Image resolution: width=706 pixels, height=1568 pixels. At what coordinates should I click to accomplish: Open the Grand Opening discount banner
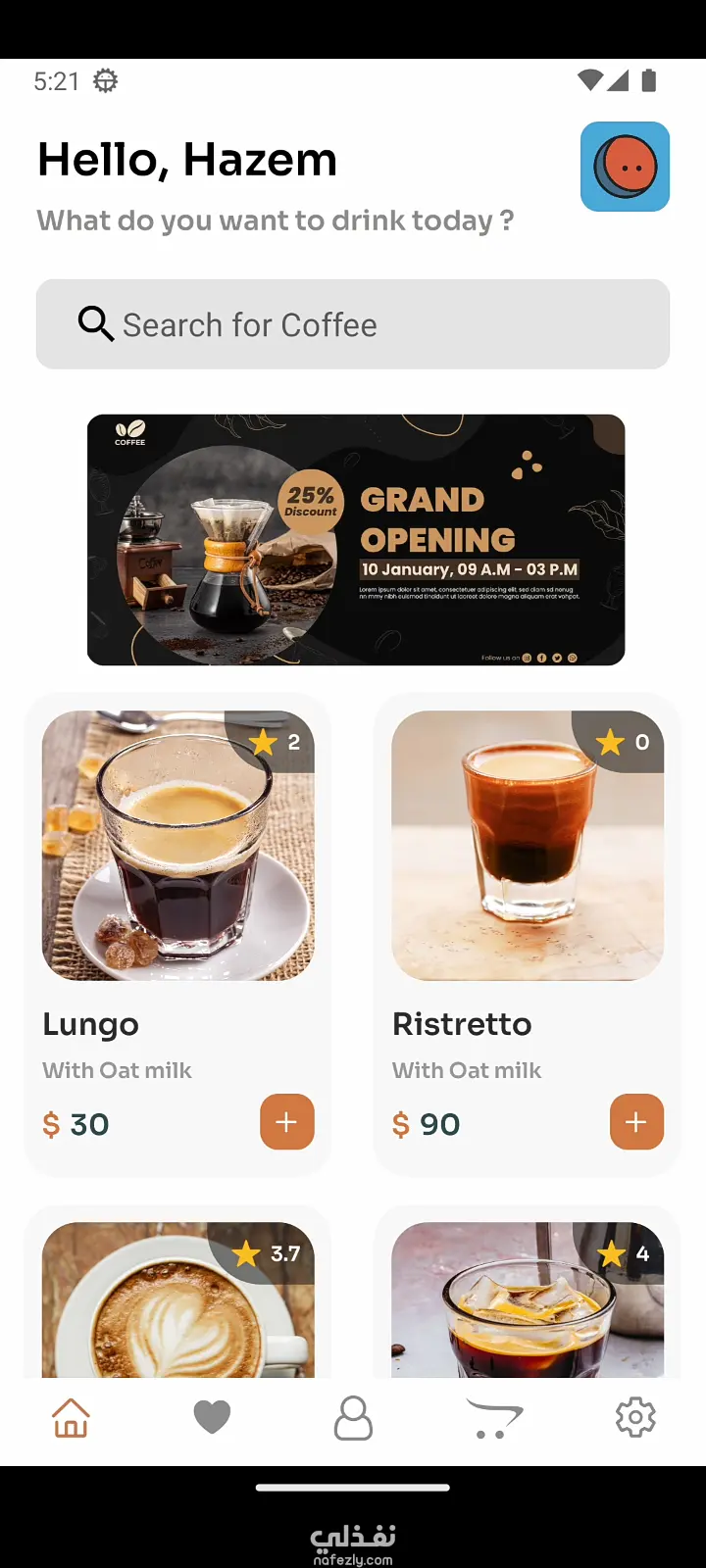tap(356, 540)
